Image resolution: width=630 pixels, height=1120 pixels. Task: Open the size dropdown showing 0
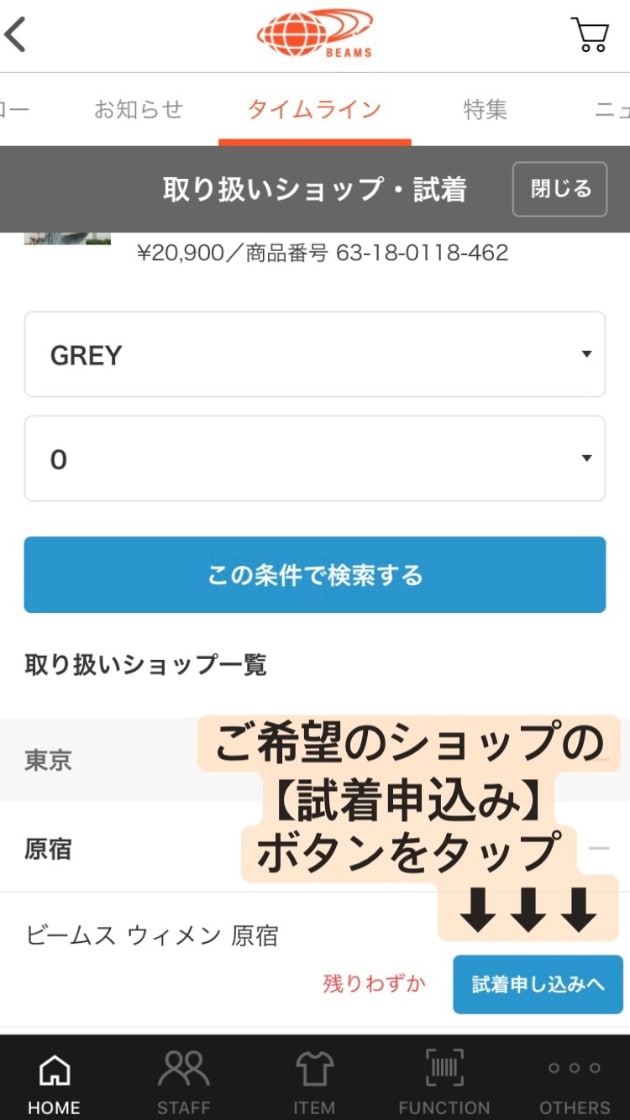click(x=314, y=458)
